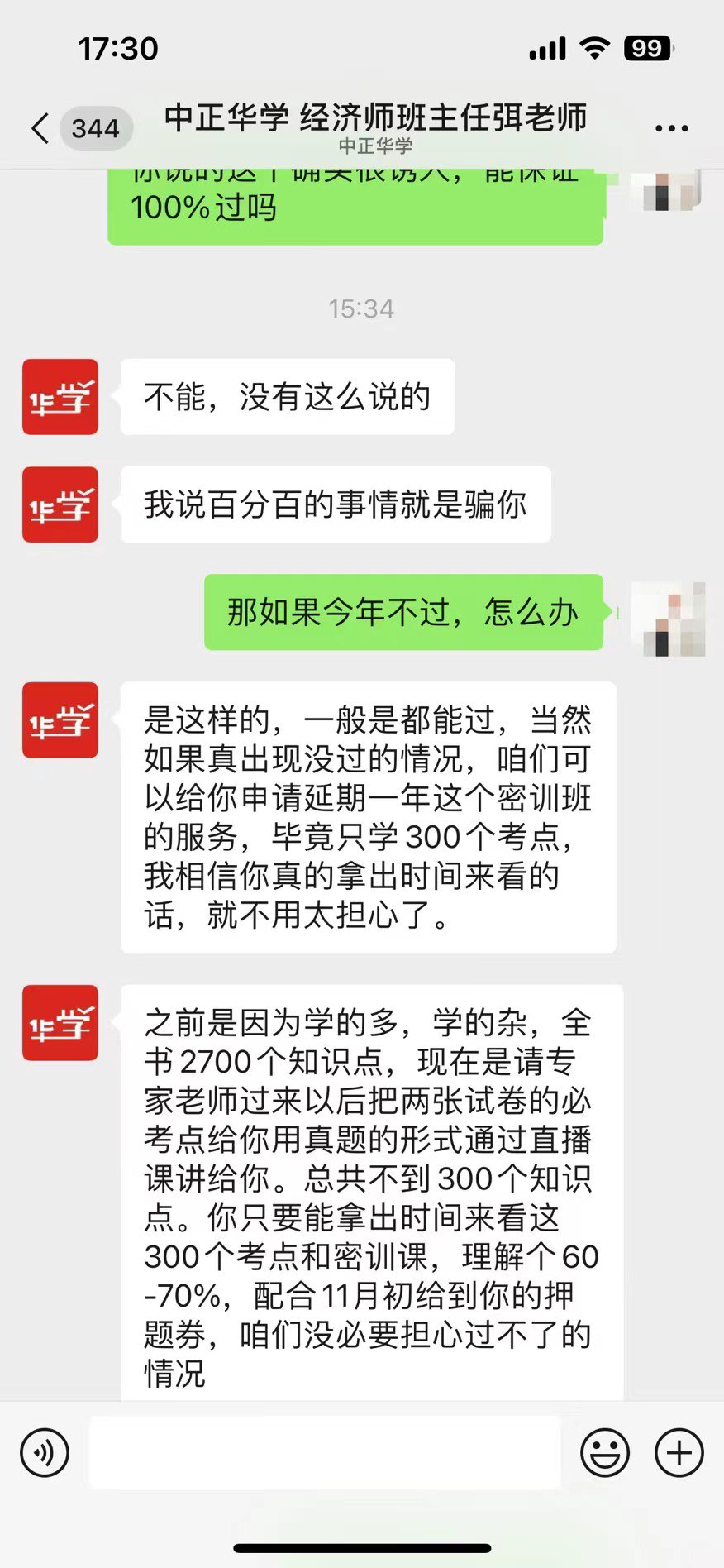Open the 华学 avatar beside 不能，没有这么说的
This screenshot has width=724, height=1568.
click(60, 397)
